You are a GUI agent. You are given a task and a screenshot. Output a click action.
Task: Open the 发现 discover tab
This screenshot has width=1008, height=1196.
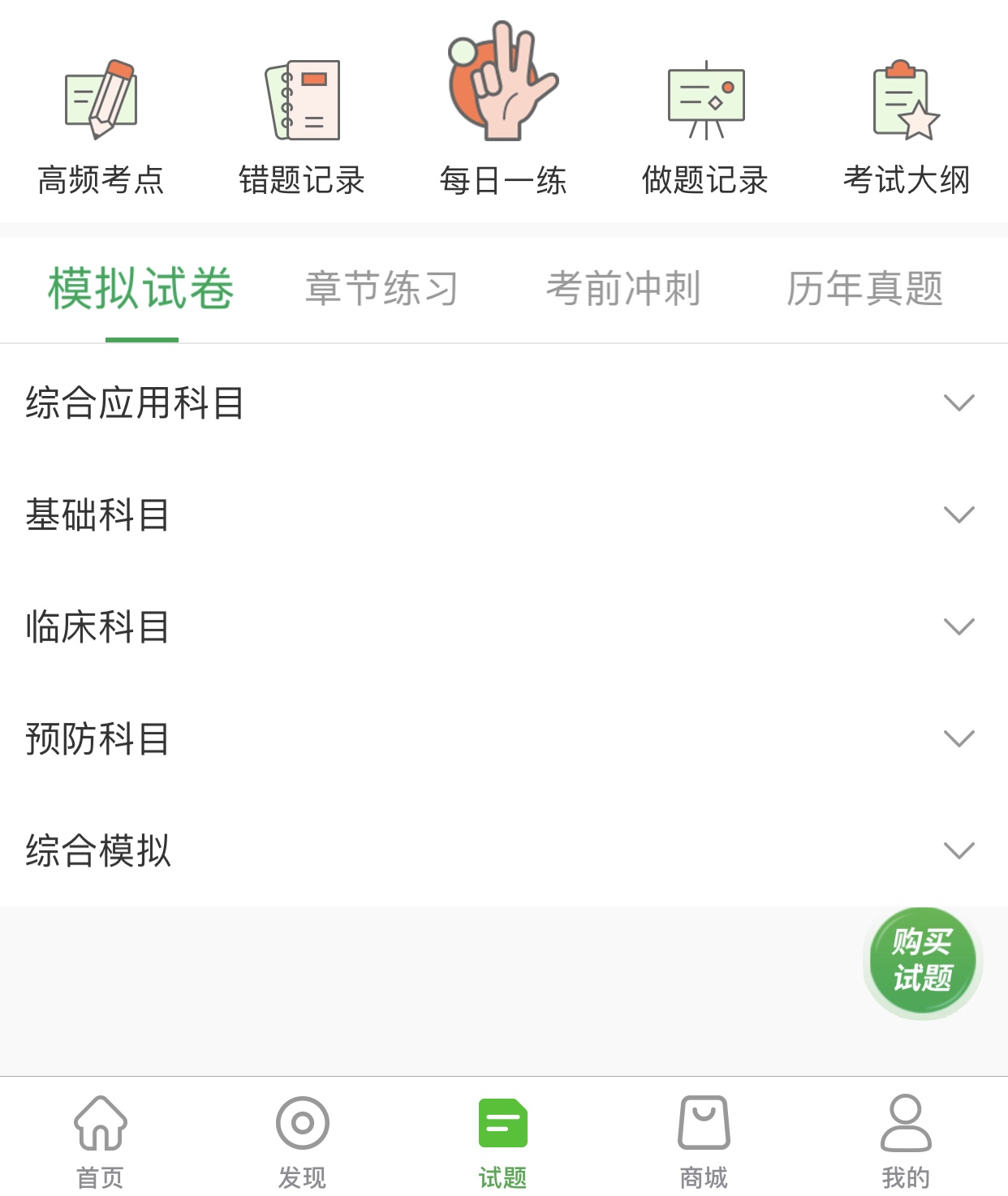point(302,1139)
